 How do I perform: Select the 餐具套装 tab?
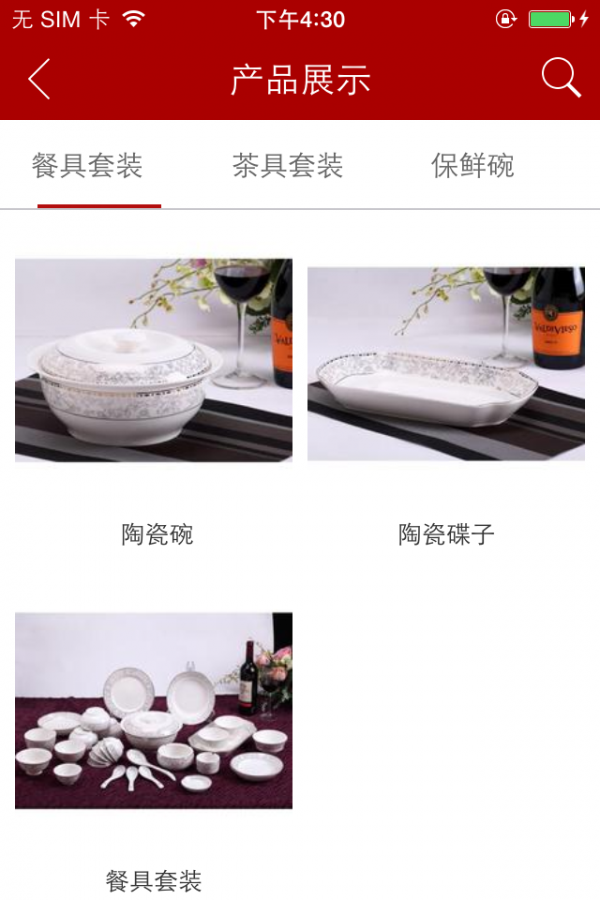tap(88, 166)
